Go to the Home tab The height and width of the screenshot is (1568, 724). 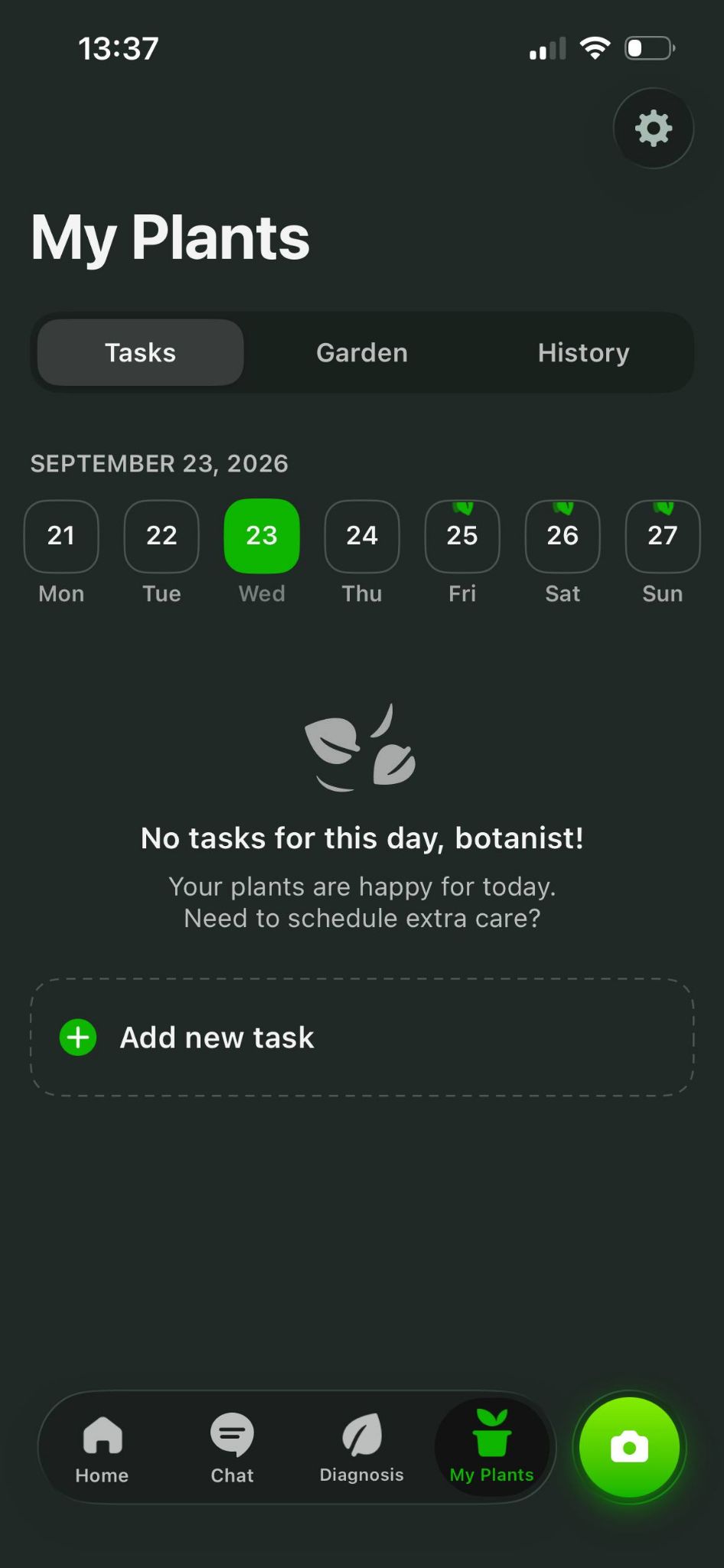pos(102,1448)
